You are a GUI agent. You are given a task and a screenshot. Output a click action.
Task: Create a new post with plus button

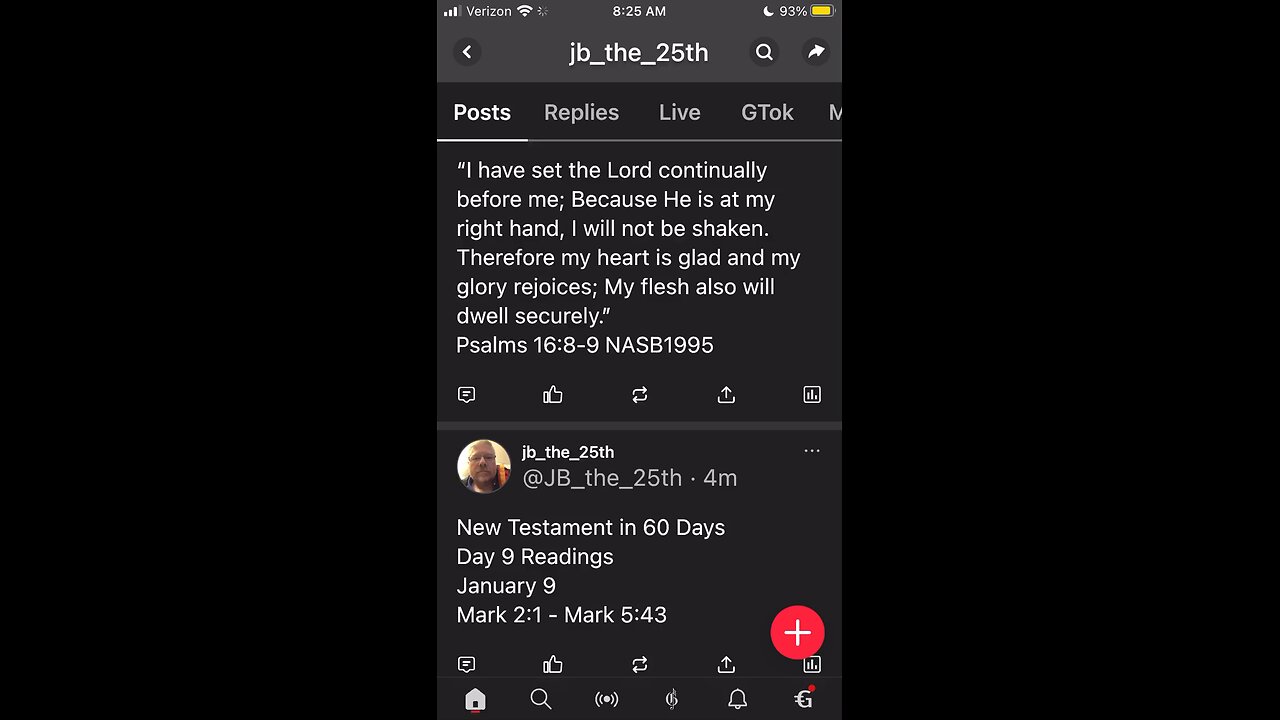[x=797, y=632]
